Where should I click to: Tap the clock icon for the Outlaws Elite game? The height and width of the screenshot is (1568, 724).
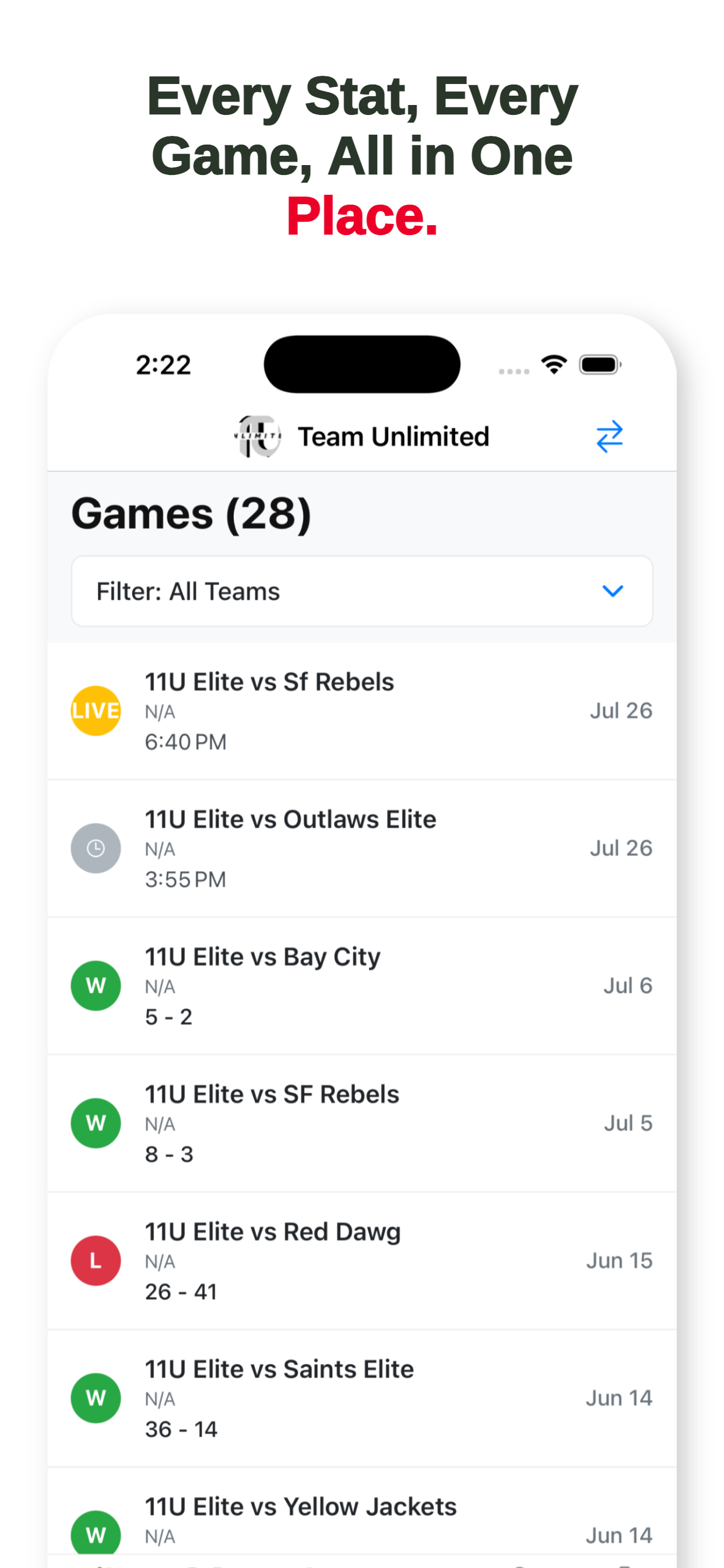tap(96, 848)
